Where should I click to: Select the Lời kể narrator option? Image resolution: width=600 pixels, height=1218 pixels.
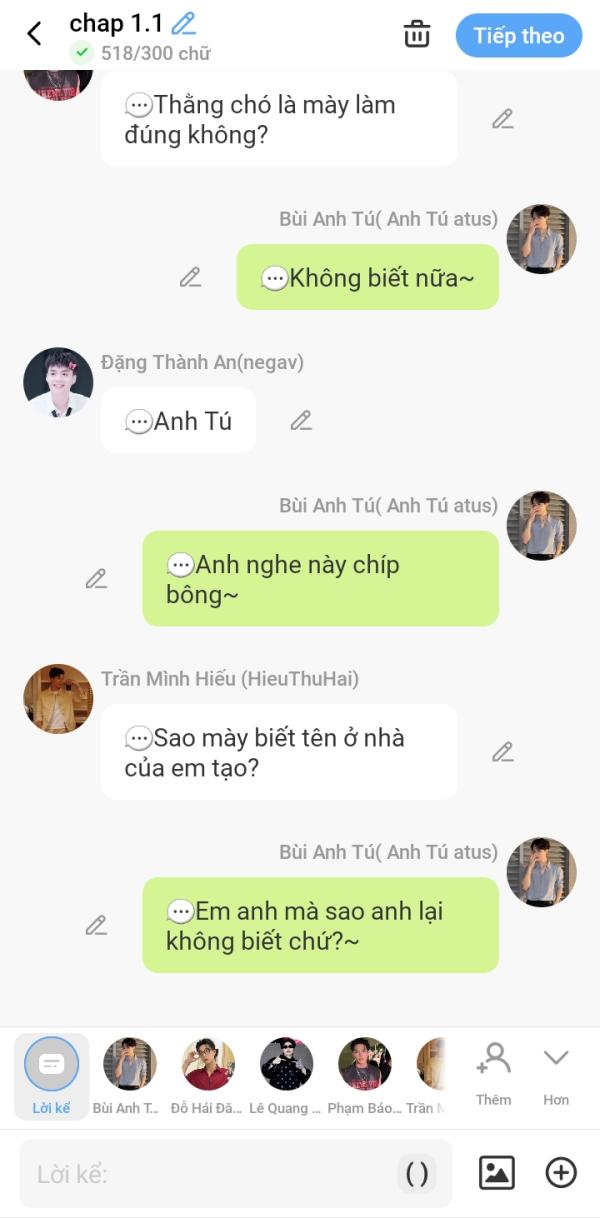click(x=51, y=1076)
